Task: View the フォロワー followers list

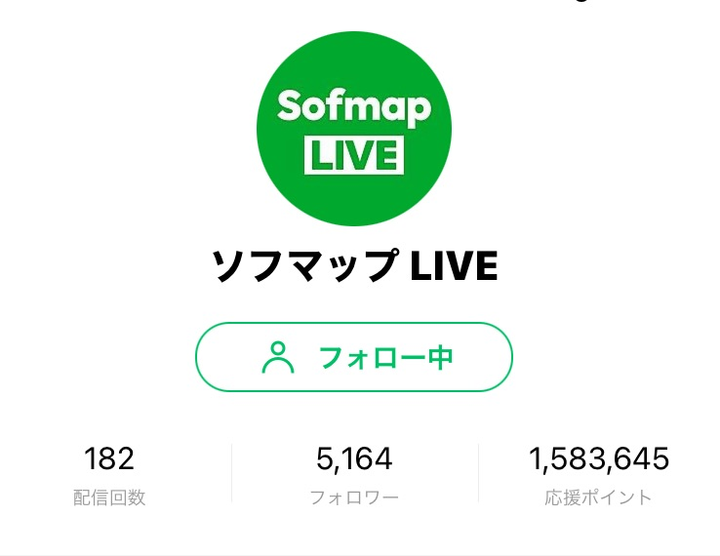Action: pos(354,474)
